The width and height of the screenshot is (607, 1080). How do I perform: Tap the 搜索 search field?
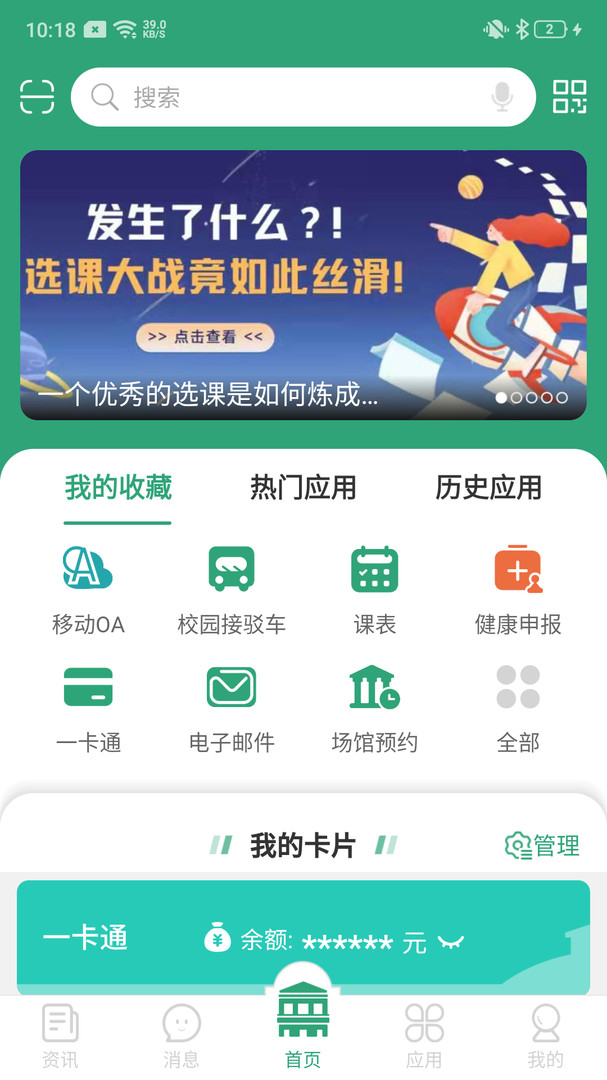(x=280, y=97)
